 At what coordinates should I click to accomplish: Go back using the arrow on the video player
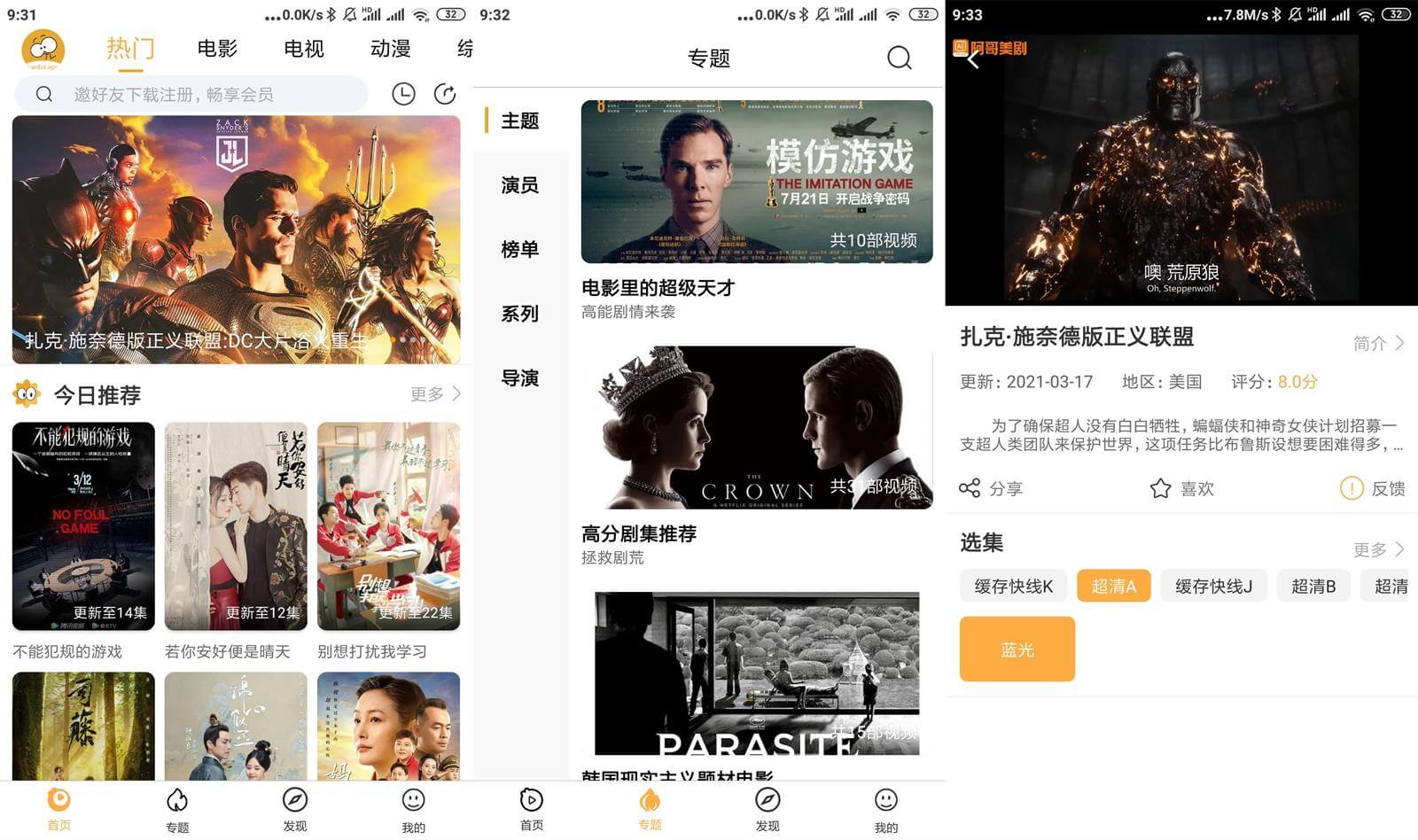[x=972, y=59]
